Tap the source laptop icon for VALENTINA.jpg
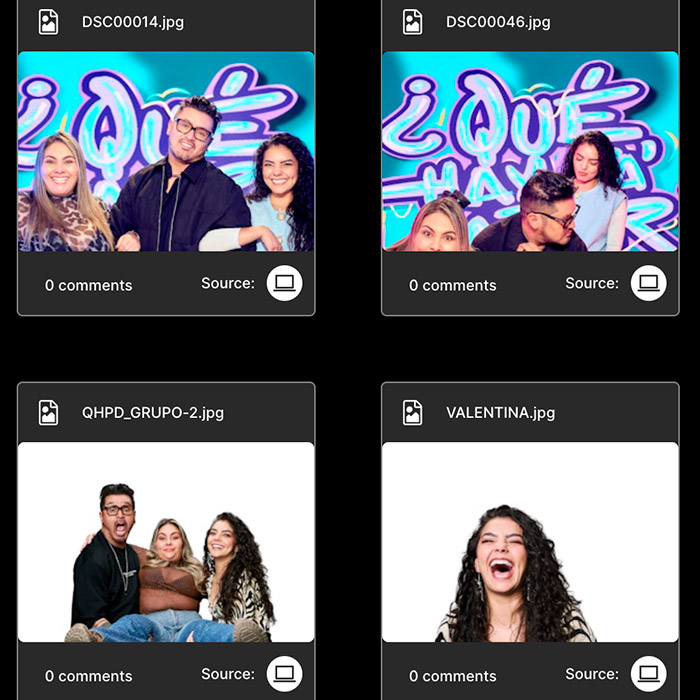 pyautogui.click(x=648, y=674)
